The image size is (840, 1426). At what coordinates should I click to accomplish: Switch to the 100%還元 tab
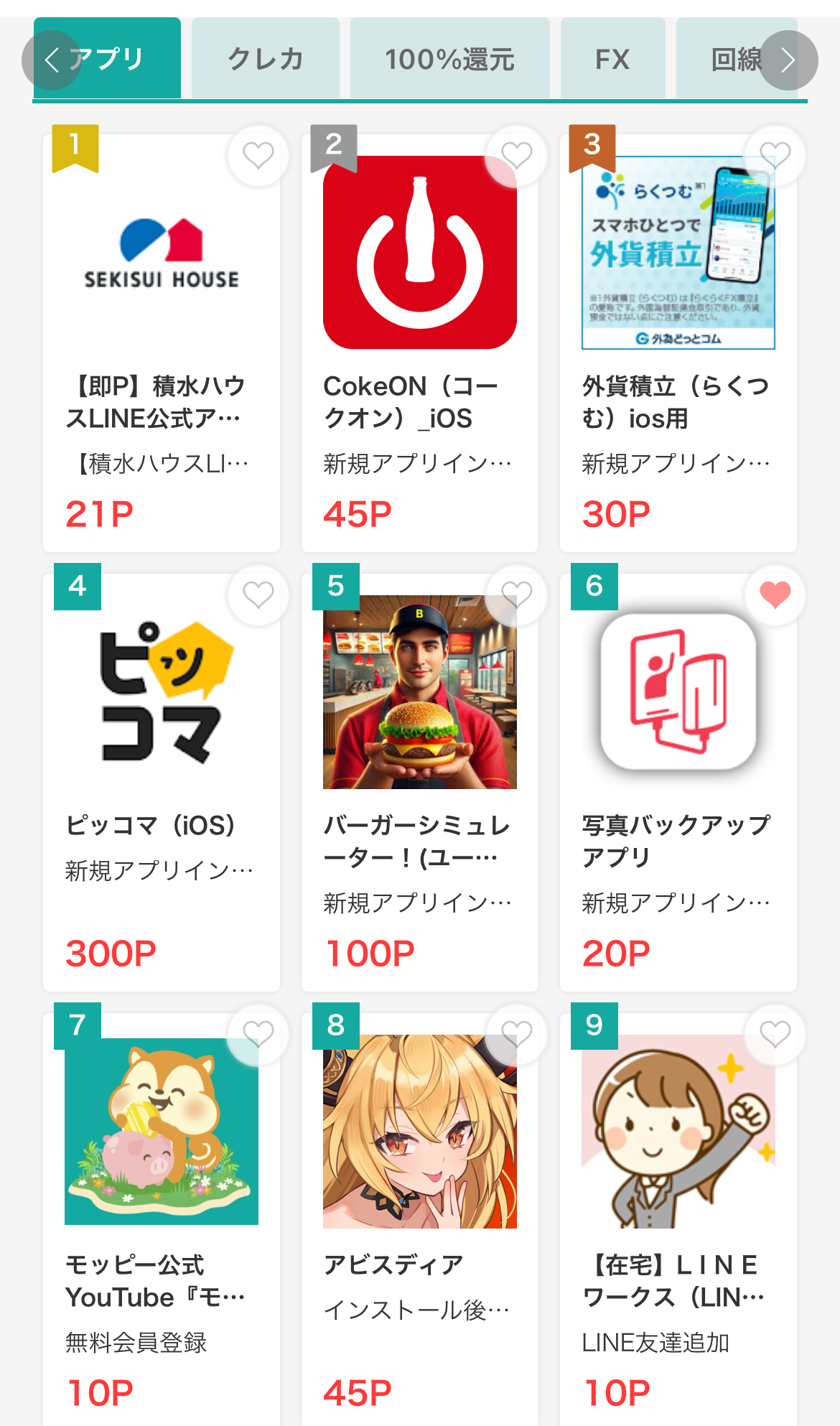point(449,59)
